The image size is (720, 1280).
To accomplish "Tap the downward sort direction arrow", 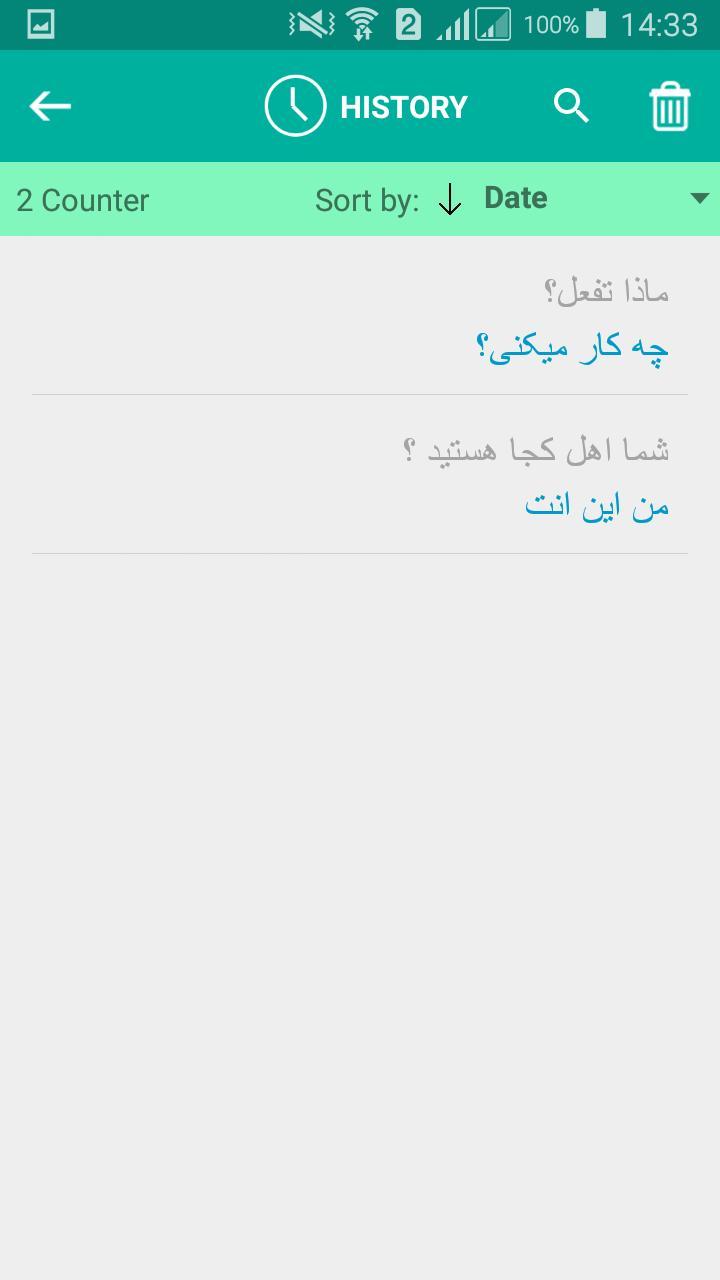I will pos(450,199).
